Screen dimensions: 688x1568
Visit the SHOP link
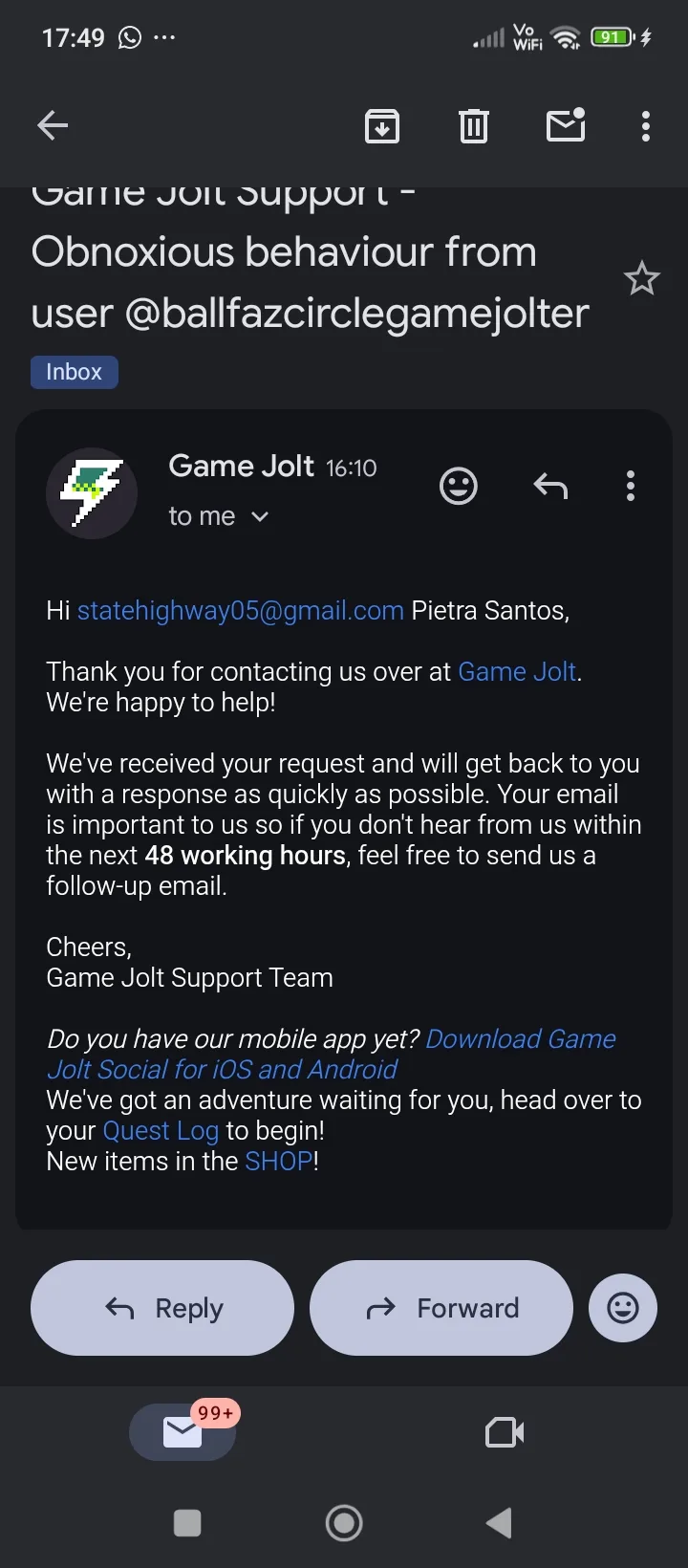click(278, 1162)
